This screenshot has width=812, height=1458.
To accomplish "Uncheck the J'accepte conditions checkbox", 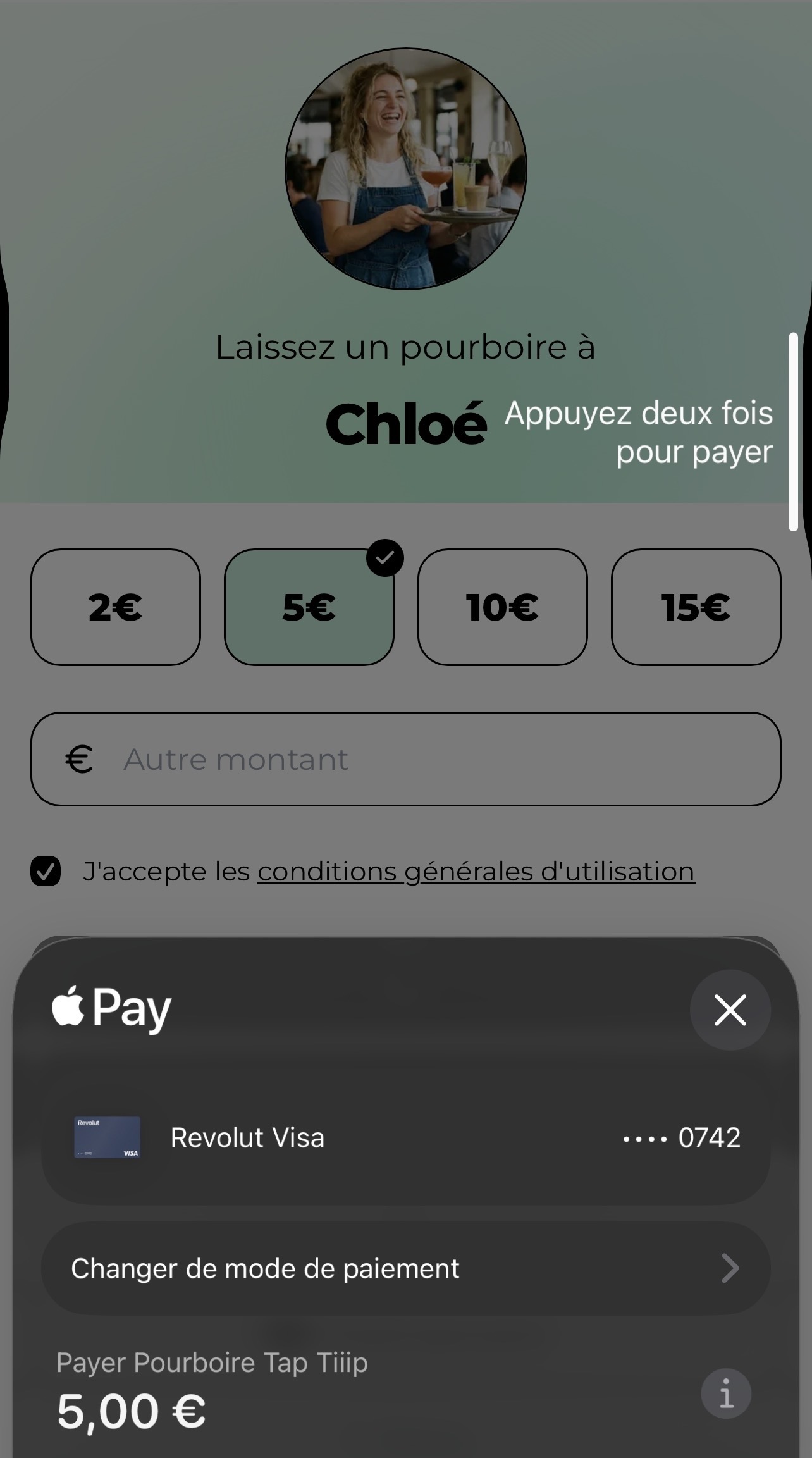I will coord(46,872).
